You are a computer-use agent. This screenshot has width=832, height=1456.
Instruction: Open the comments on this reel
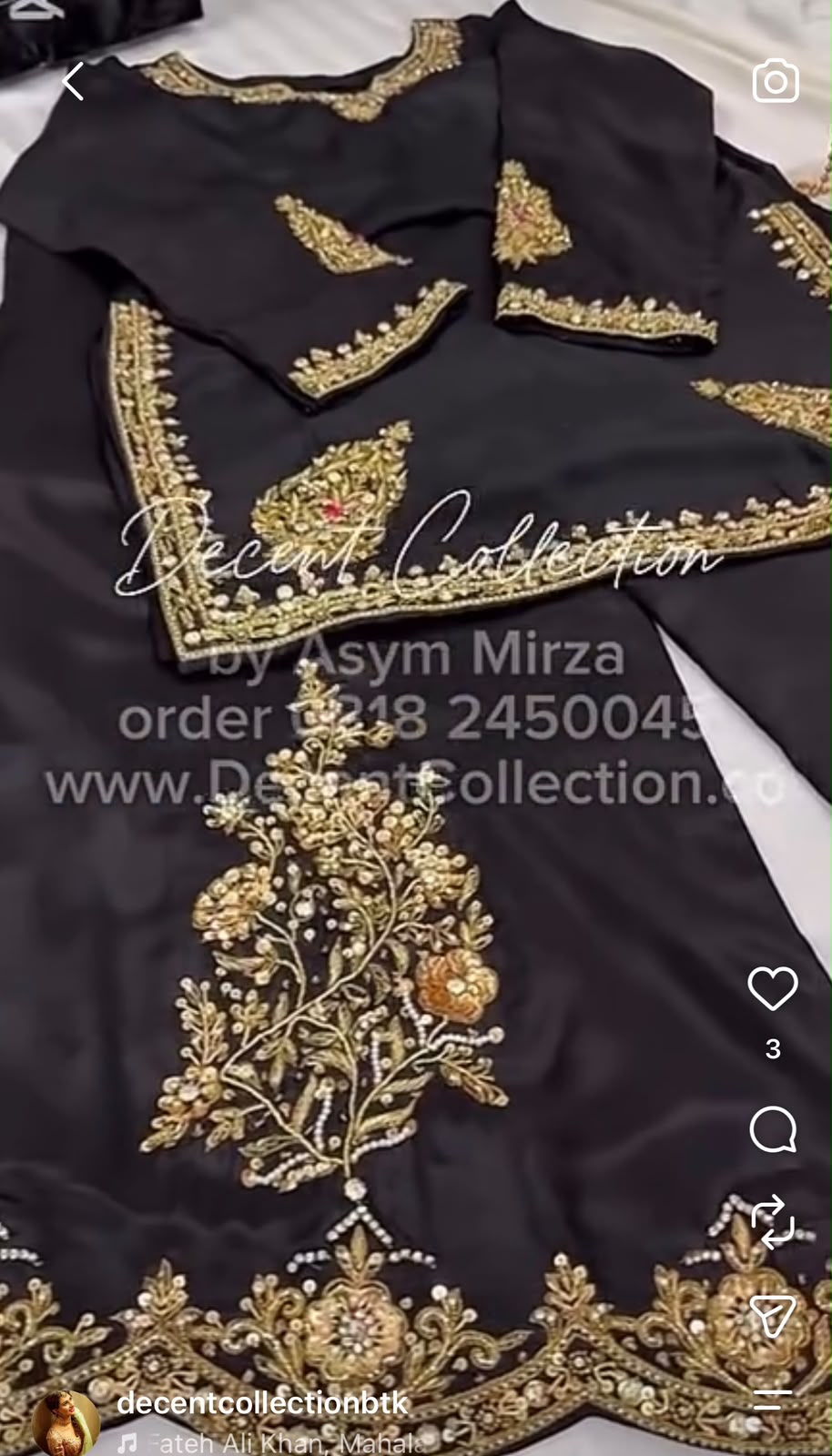pos(773,1129)
